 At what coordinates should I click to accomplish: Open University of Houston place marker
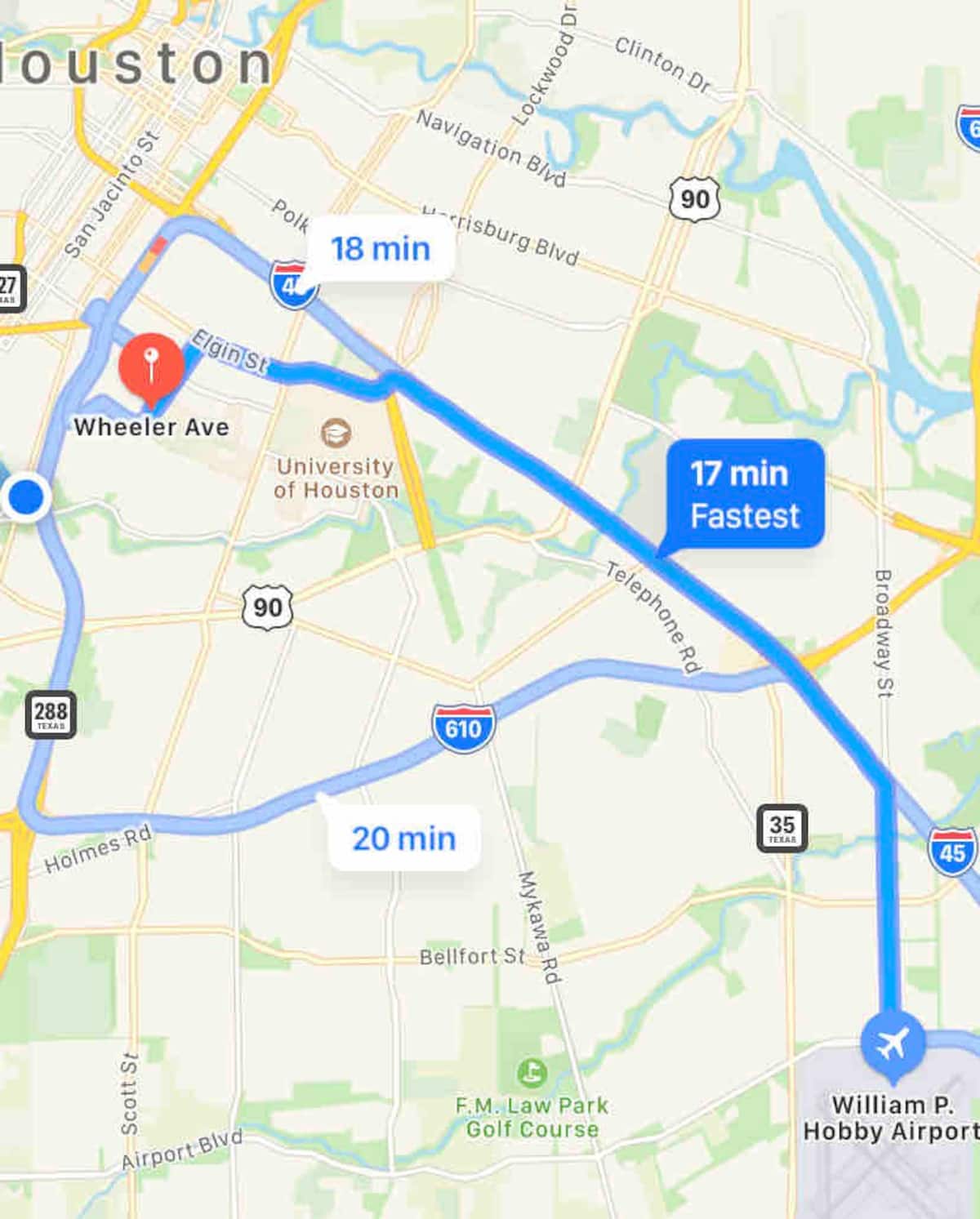pos(336,433)
